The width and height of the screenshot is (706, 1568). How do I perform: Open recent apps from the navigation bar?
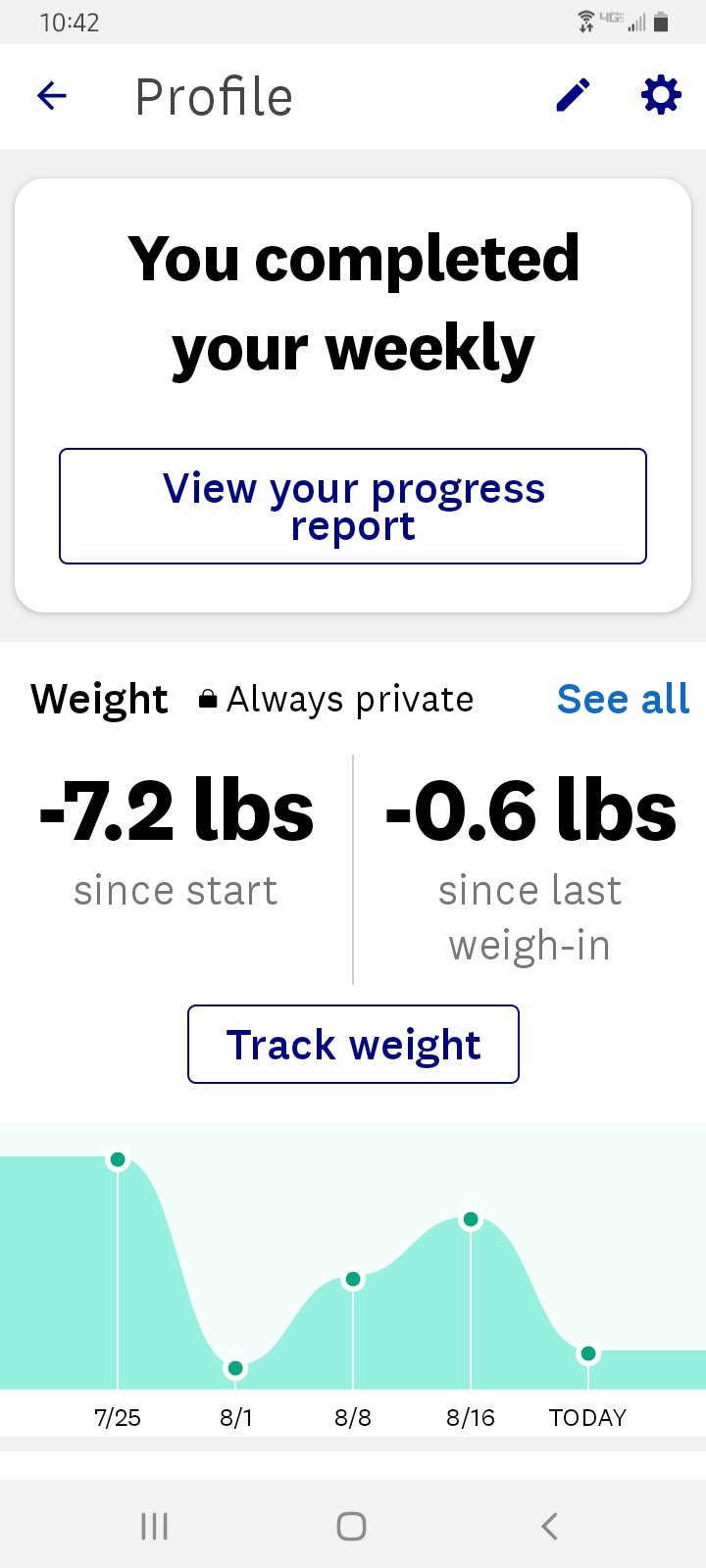point(155,1526)
